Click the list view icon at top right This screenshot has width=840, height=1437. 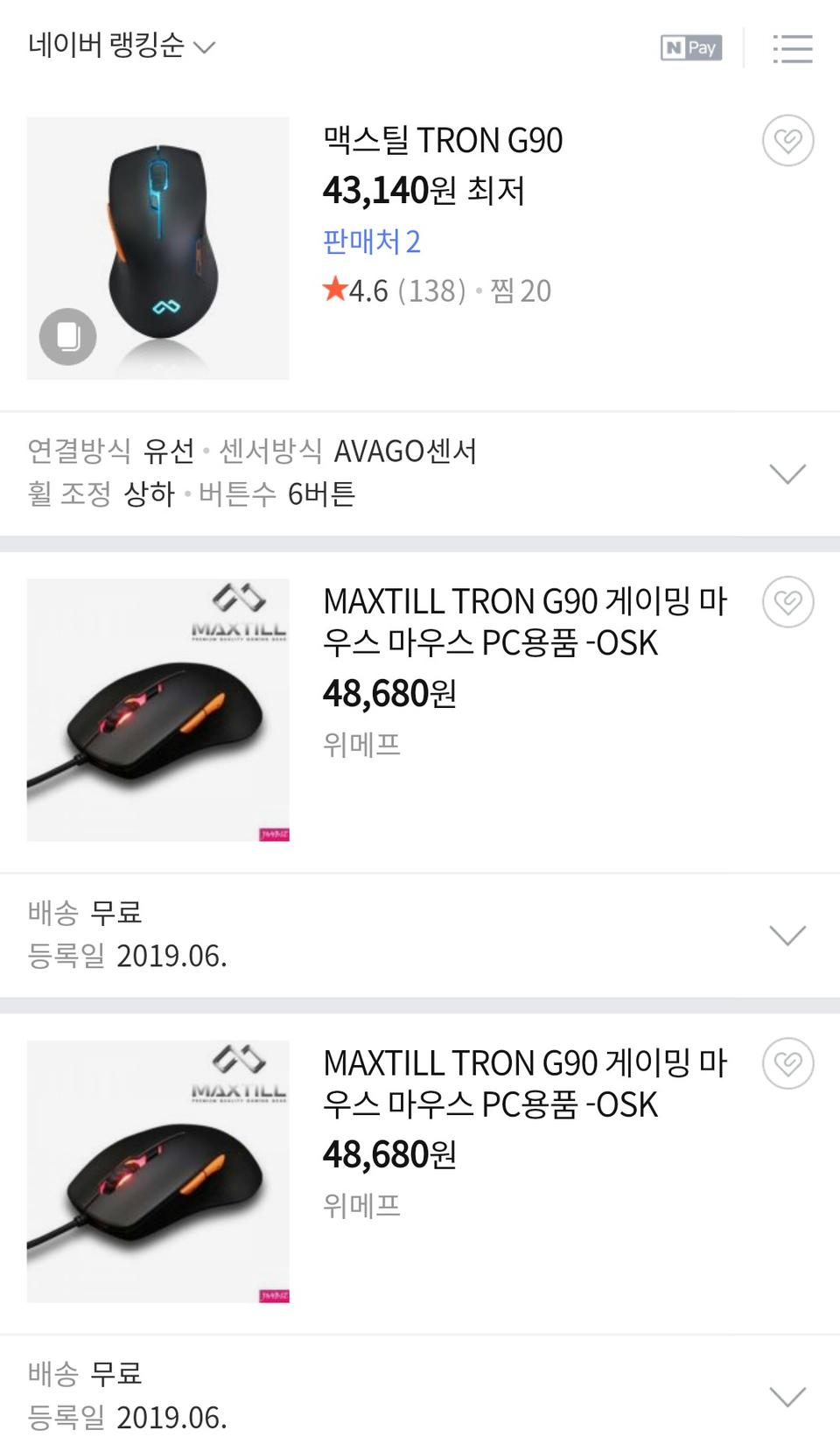793,49
